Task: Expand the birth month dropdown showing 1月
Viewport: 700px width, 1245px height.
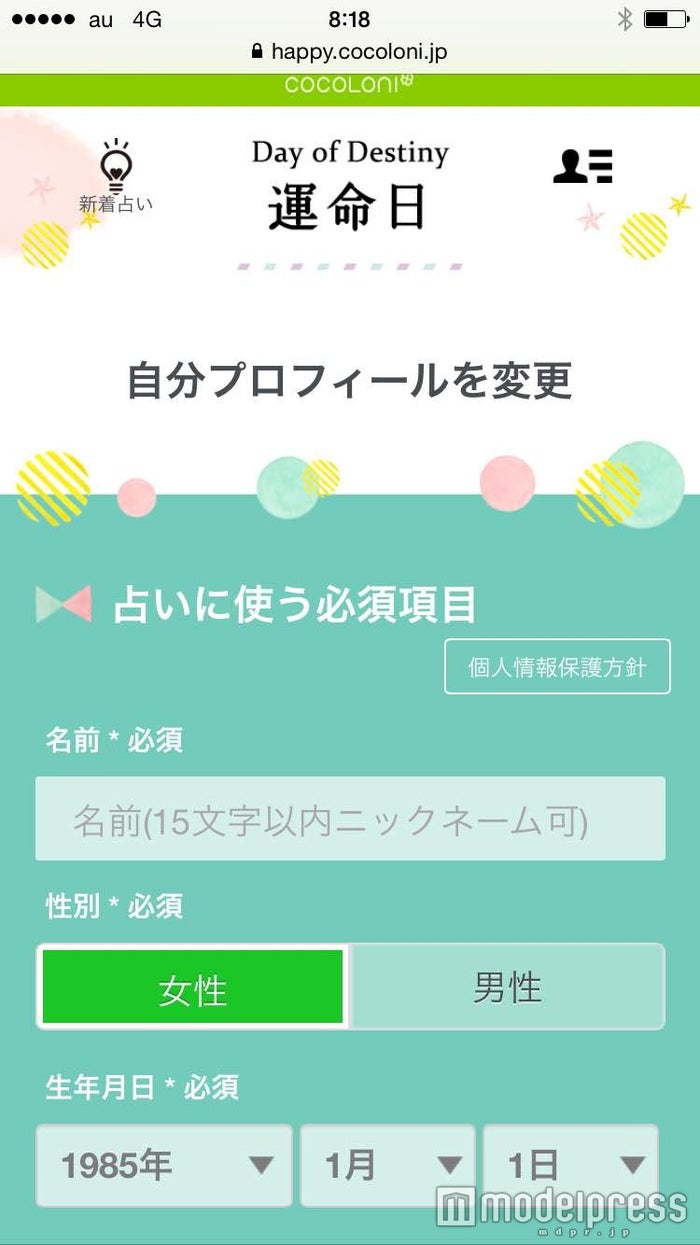Action: [388, 1165]
